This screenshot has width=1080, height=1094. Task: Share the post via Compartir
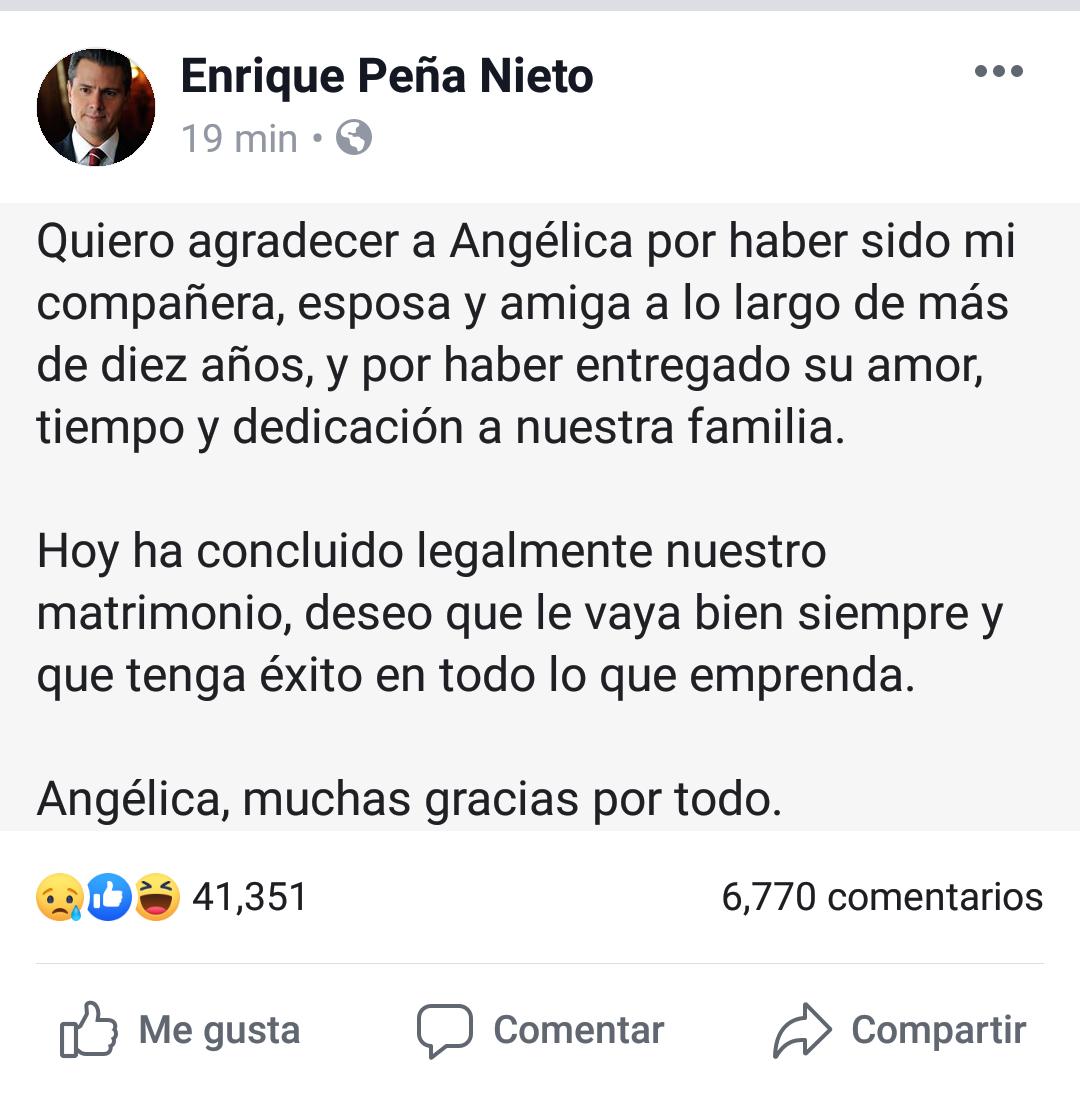point(900,1030)
